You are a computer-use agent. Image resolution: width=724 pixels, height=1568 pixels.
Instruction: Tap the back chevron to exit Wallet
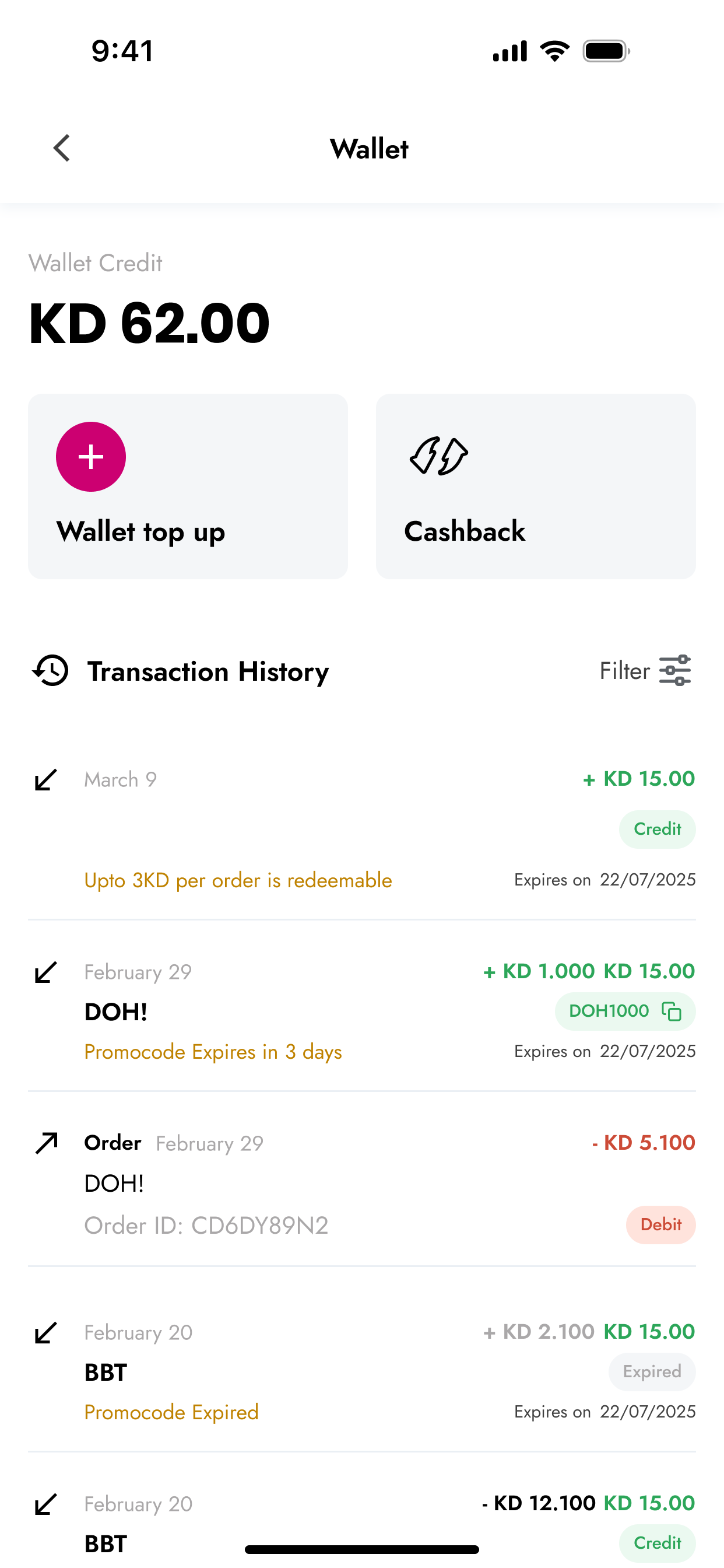(61, 148)
